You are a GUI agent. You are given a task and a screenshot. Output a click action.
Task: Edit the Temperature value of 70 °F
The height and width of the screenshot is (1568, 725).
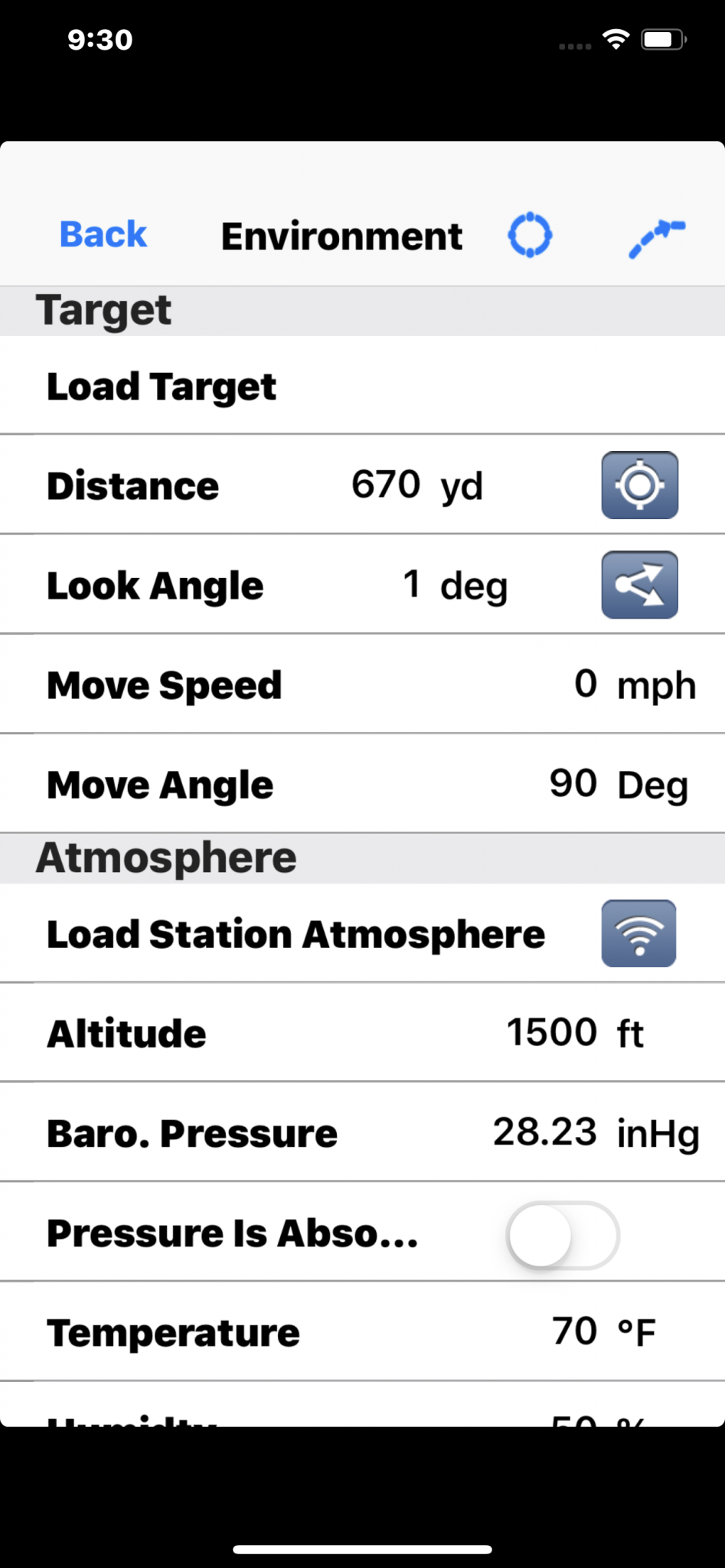pos(574,1331)
